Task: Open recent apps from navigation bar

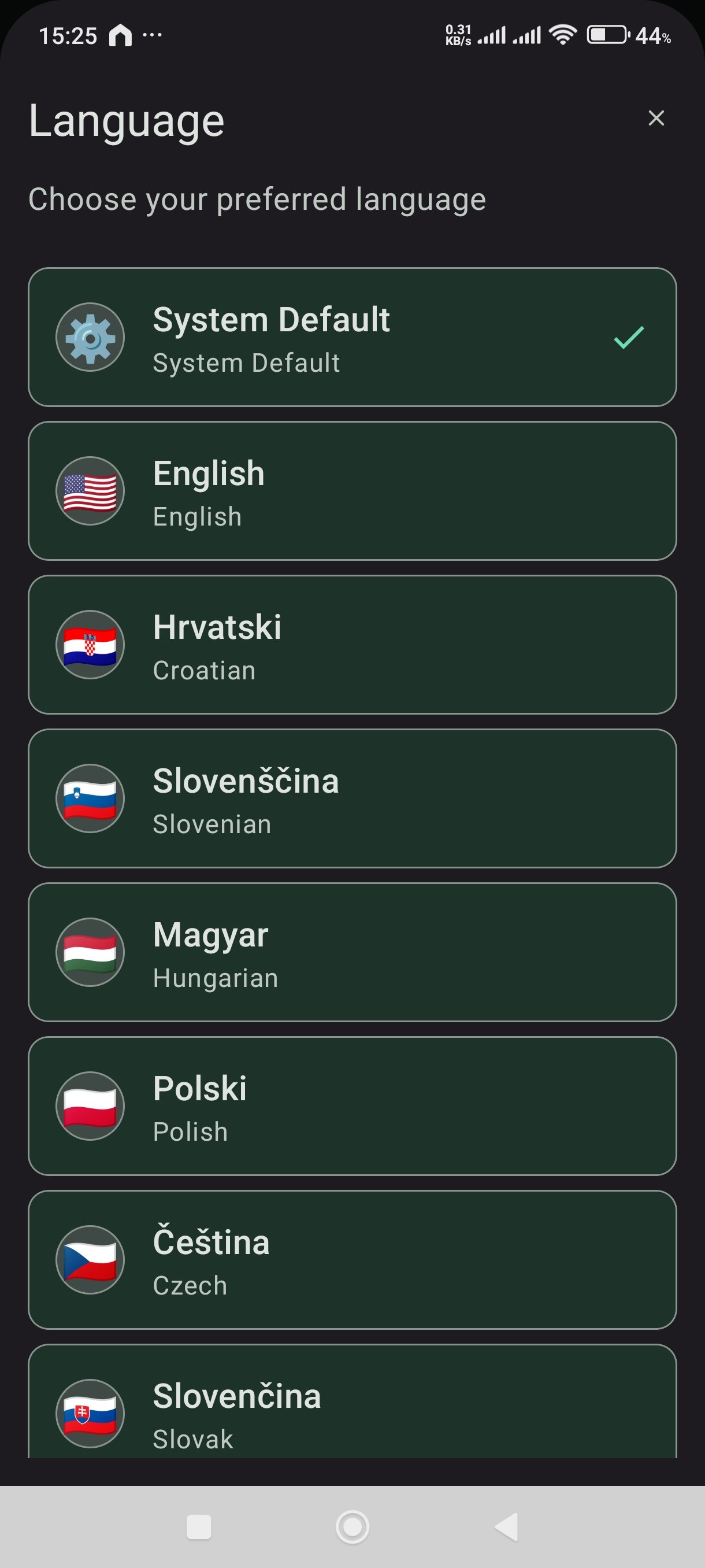Action: coord(198,1526)
